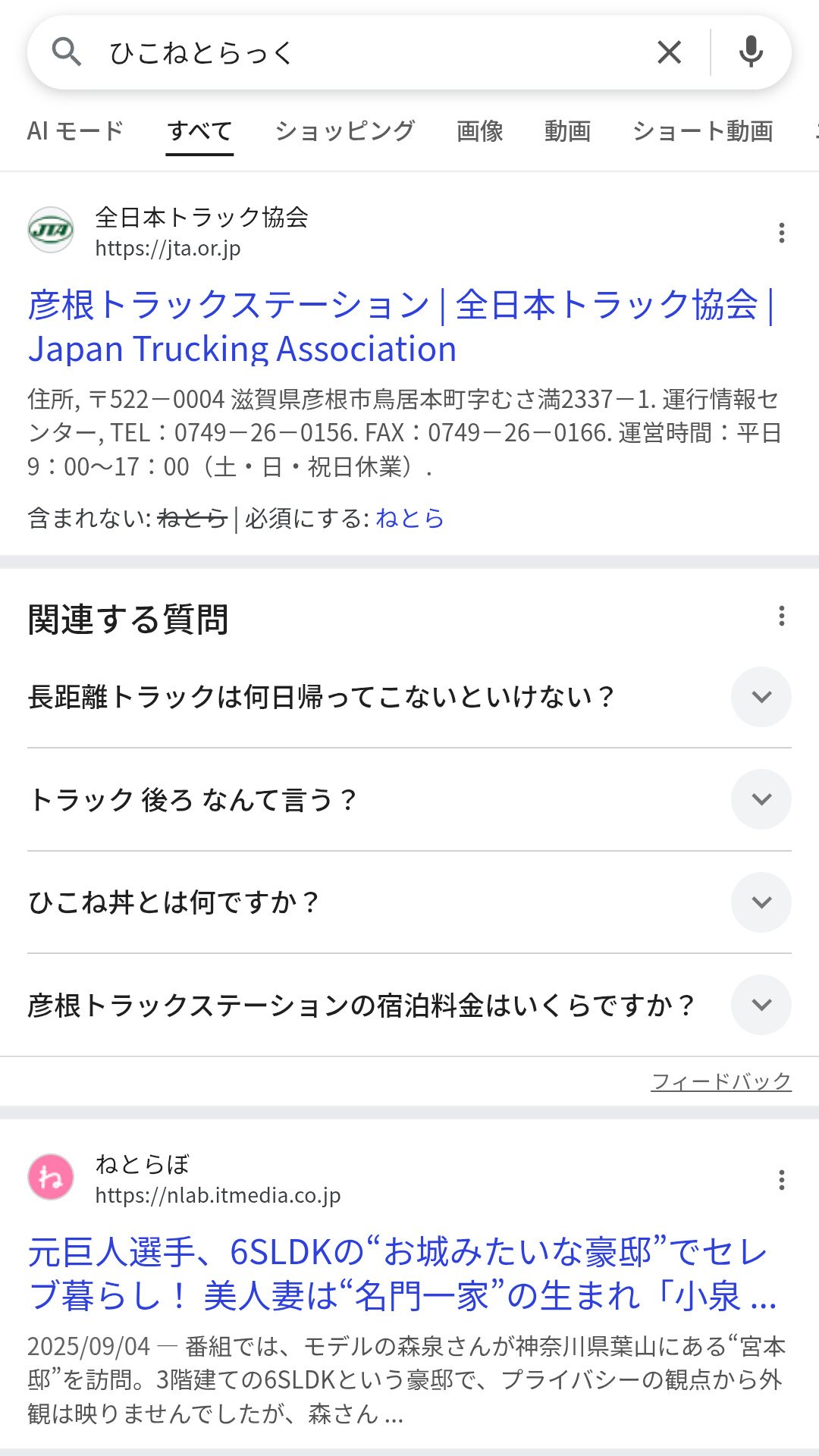Image resolution: width=819 pixels, height=1456 pixels.
Task: Open the 関連する質問 overflow menu
Action: [x=781, y=616]
